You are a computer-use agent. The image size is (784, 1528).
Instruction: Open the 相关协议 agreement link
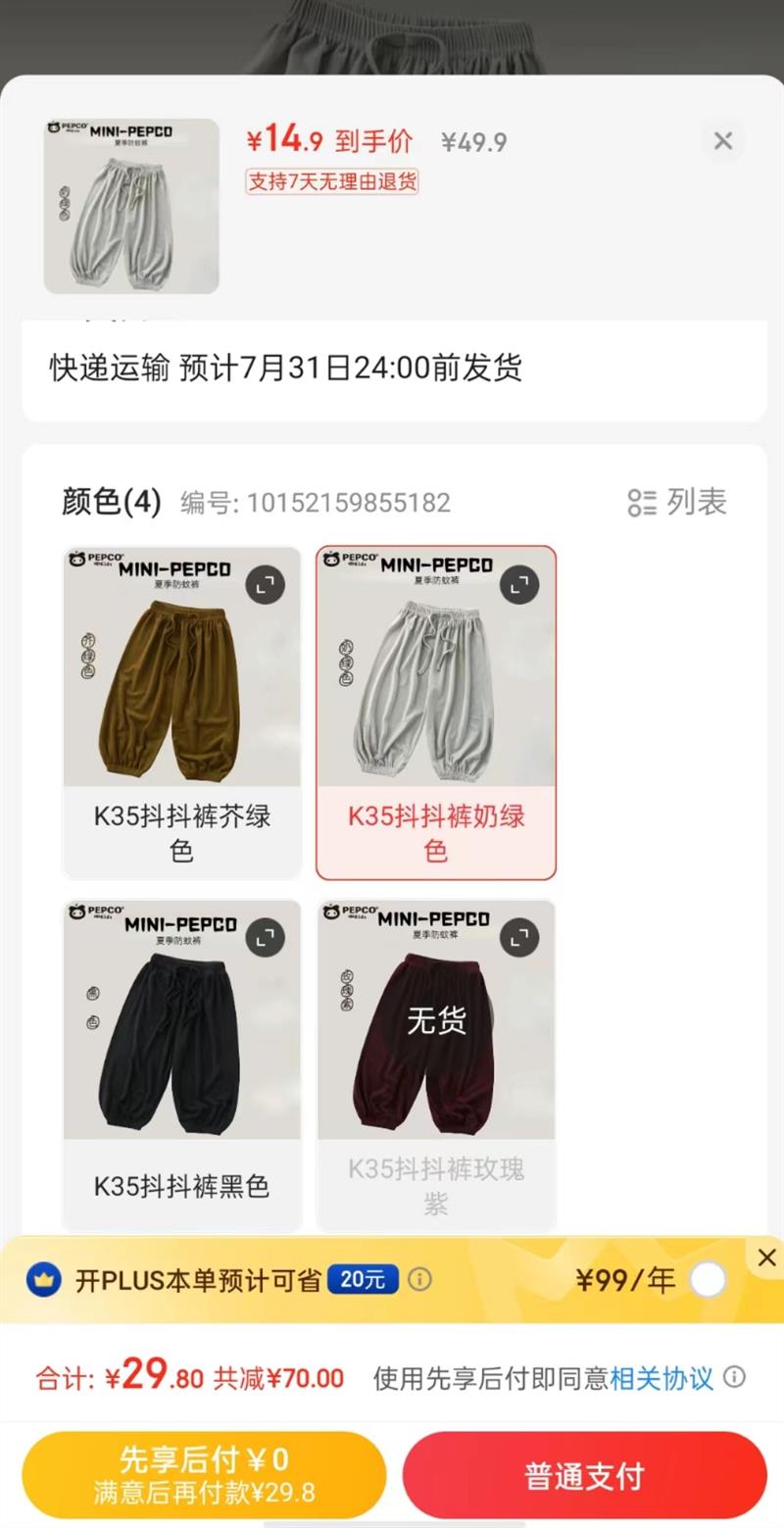(x=661, y=1379)
